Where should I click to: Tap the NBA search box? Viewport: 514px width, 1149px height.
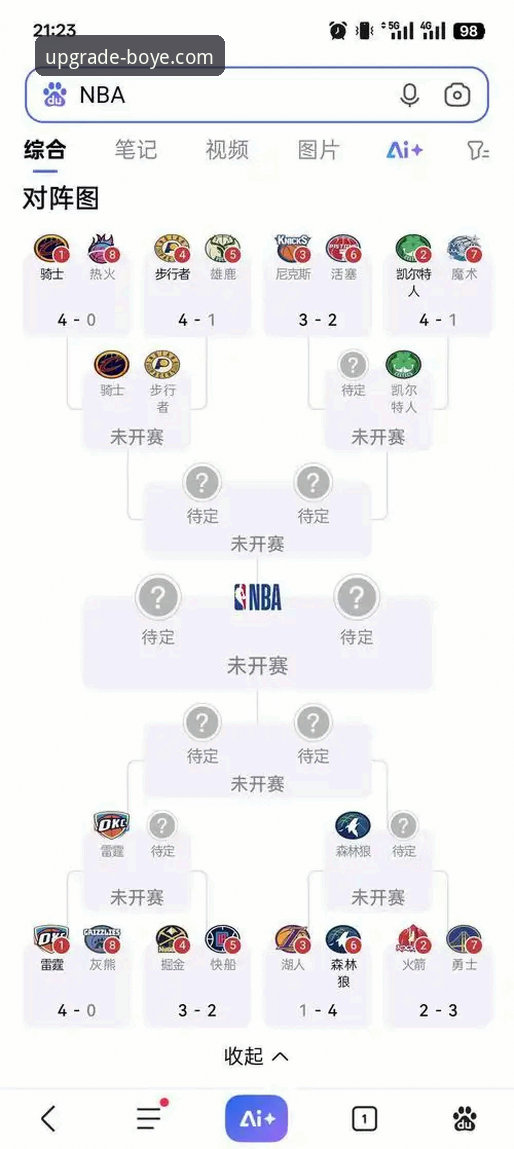pos(220,95)
